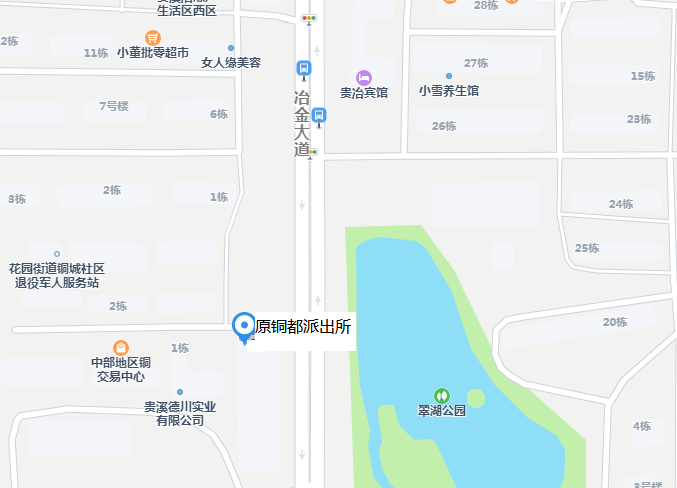Open the 贵冶宾馆 hotel point of interest
677x488 pixels.
pos(364,77)
